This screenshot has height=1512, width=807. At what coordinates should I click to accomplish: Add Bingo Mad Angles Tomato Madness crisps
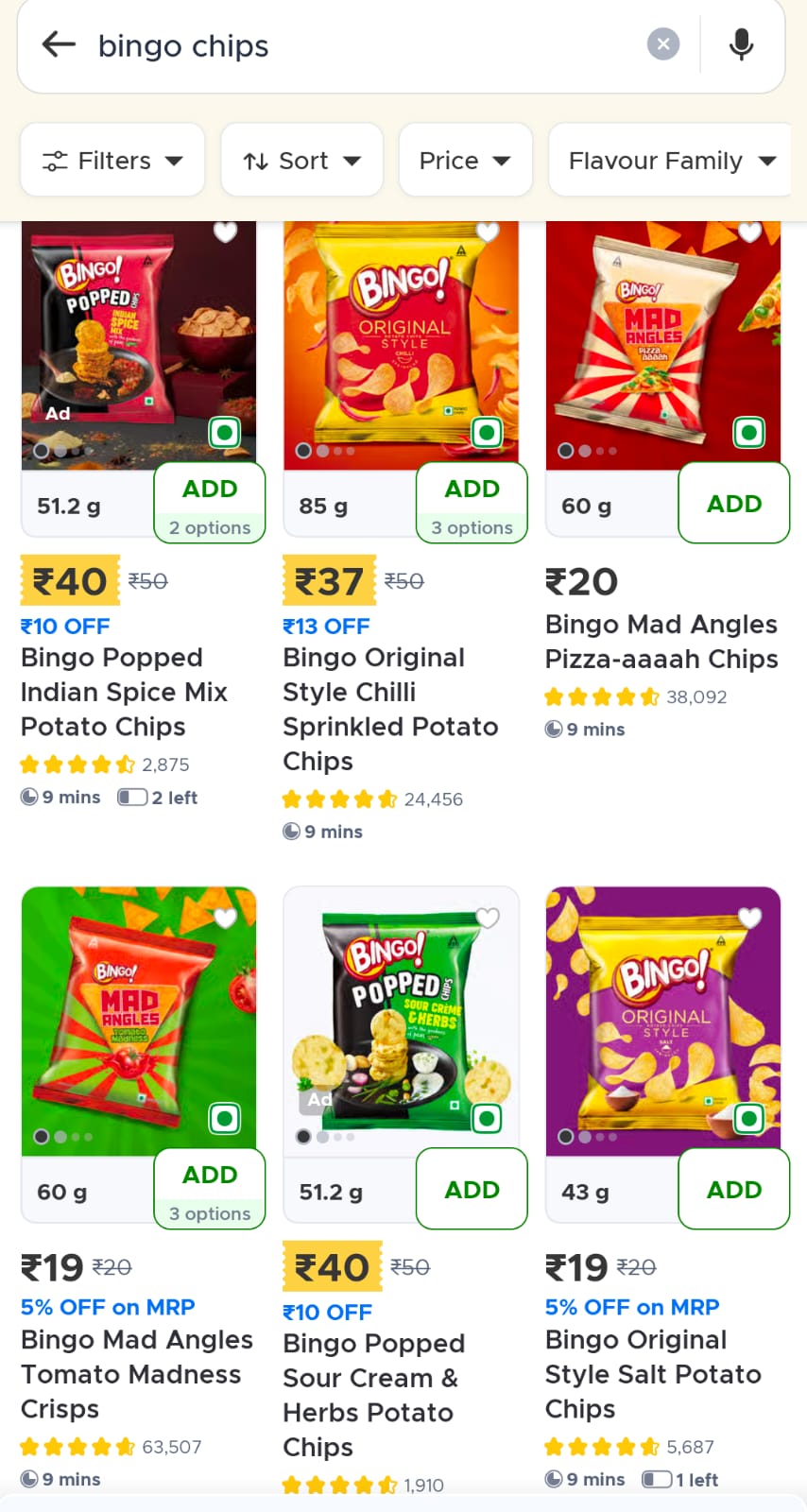click(210, 1189)
